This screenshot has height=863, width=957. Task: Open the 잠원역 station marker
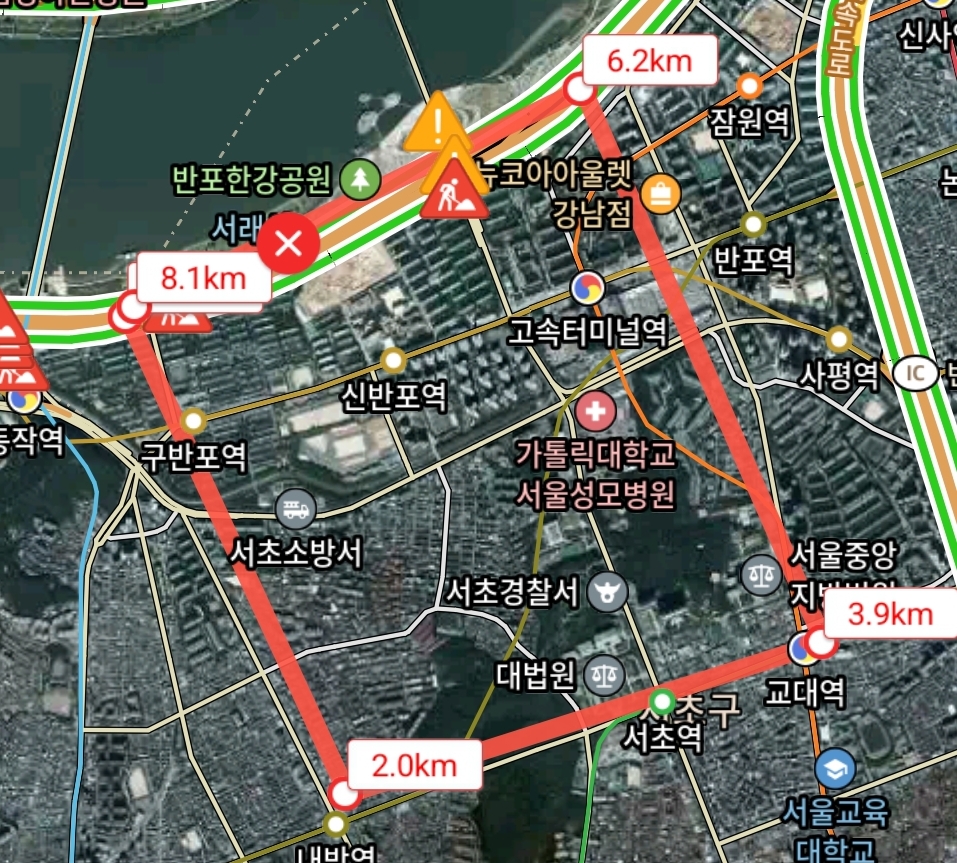pos(749,84)
